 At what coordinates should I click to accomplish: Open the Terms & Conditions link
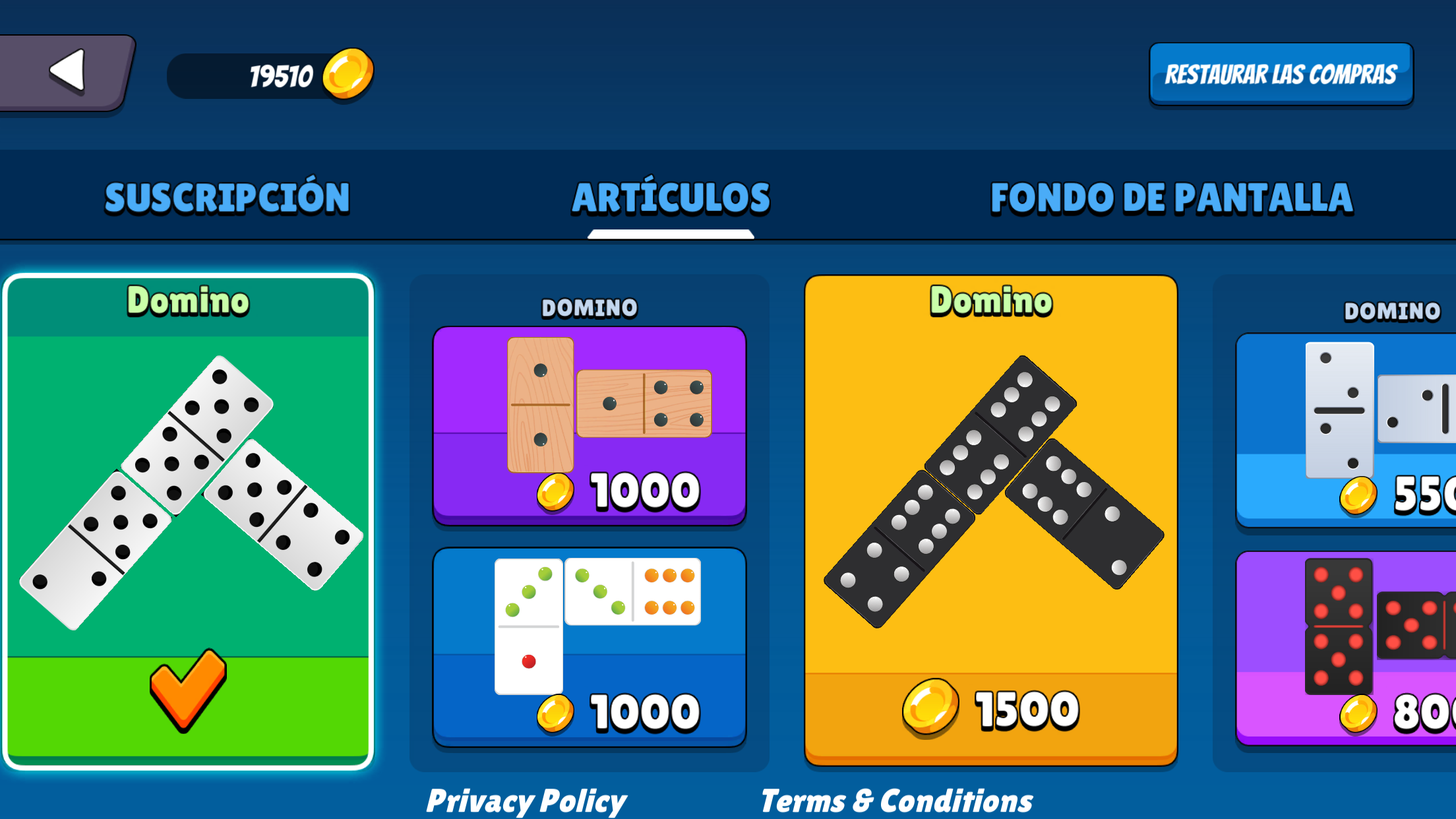tap(896, 801)
